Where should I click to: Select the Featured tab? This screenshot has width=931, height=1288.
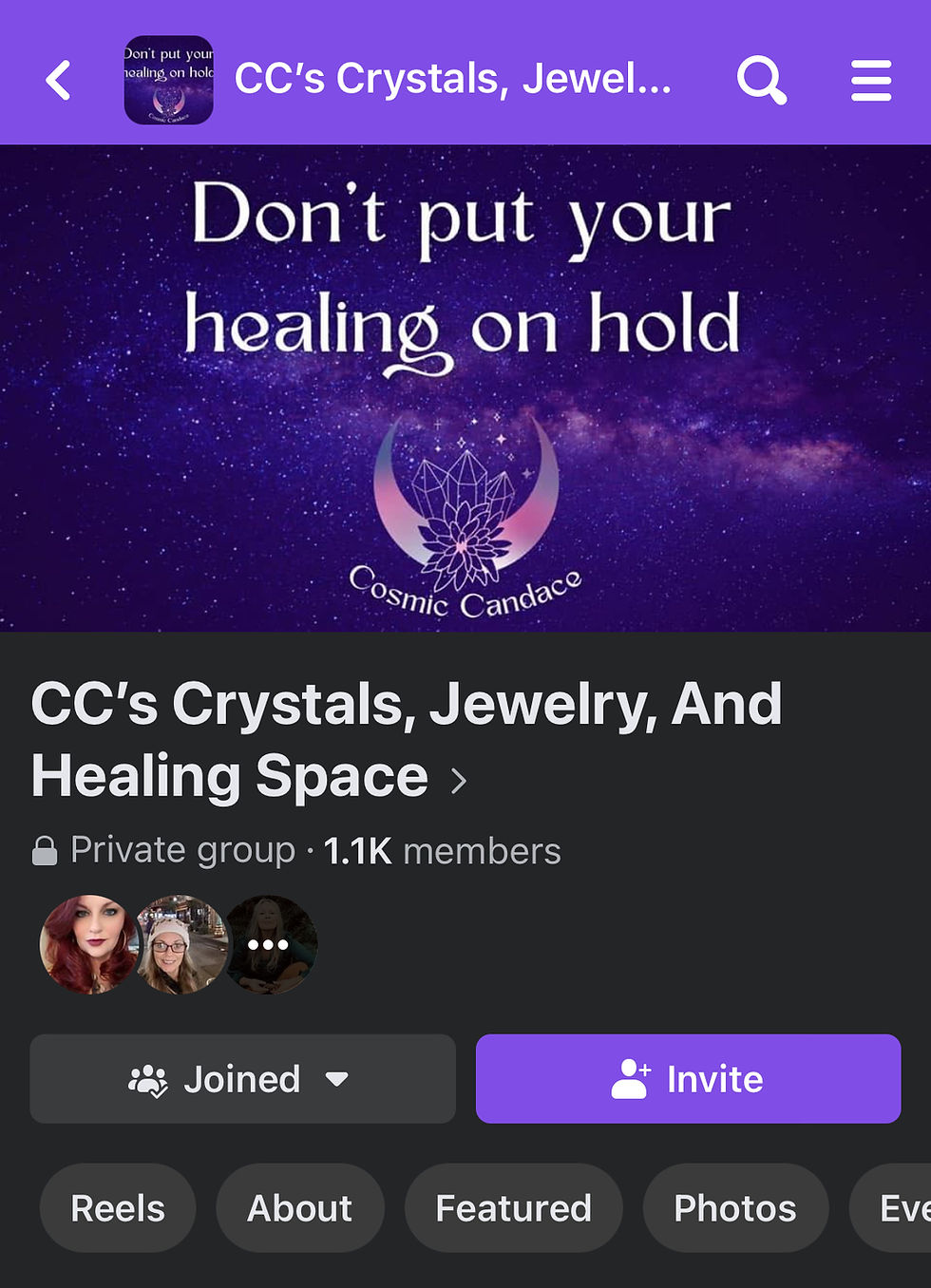pyautogui.click(x=513, y=1208)
